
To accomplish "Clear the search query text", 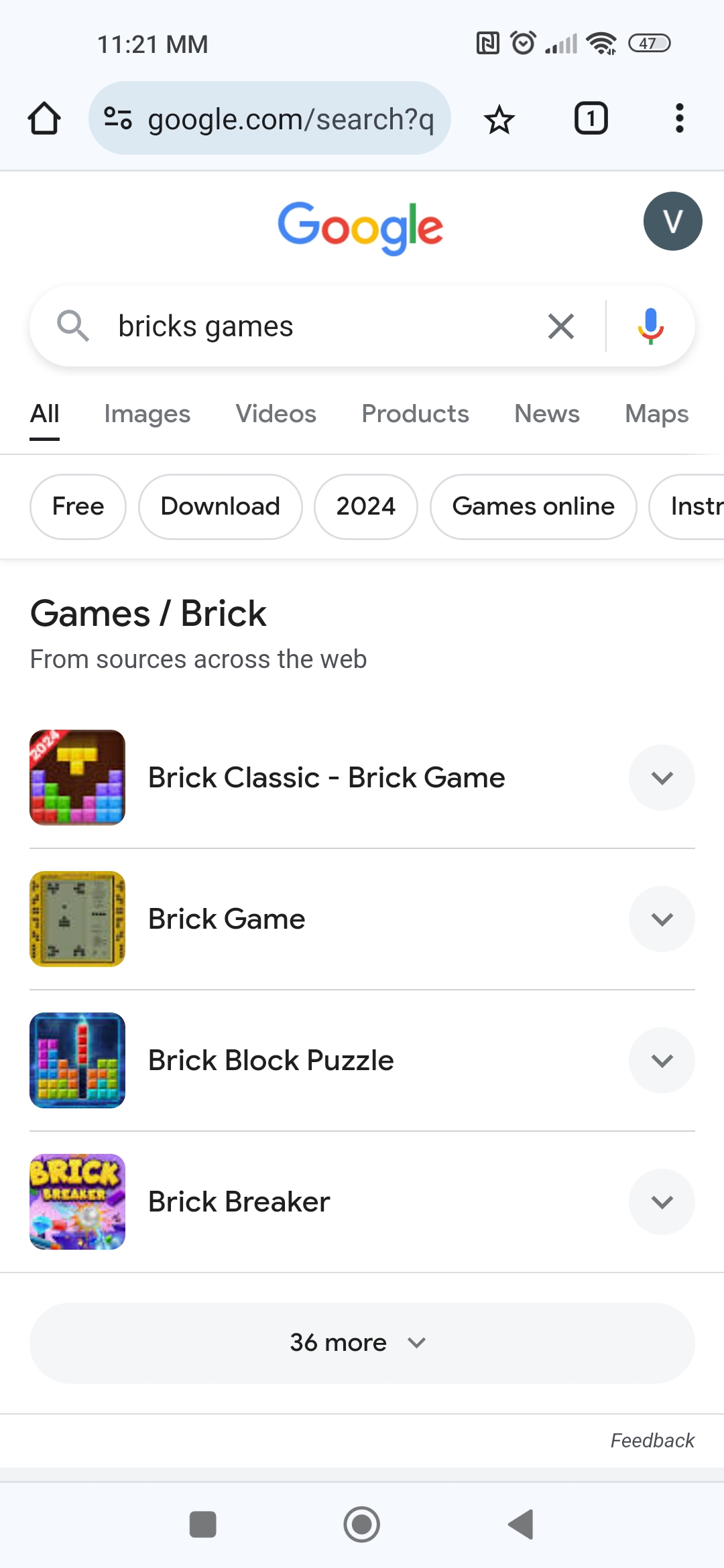I will click(x=561, y=326).
